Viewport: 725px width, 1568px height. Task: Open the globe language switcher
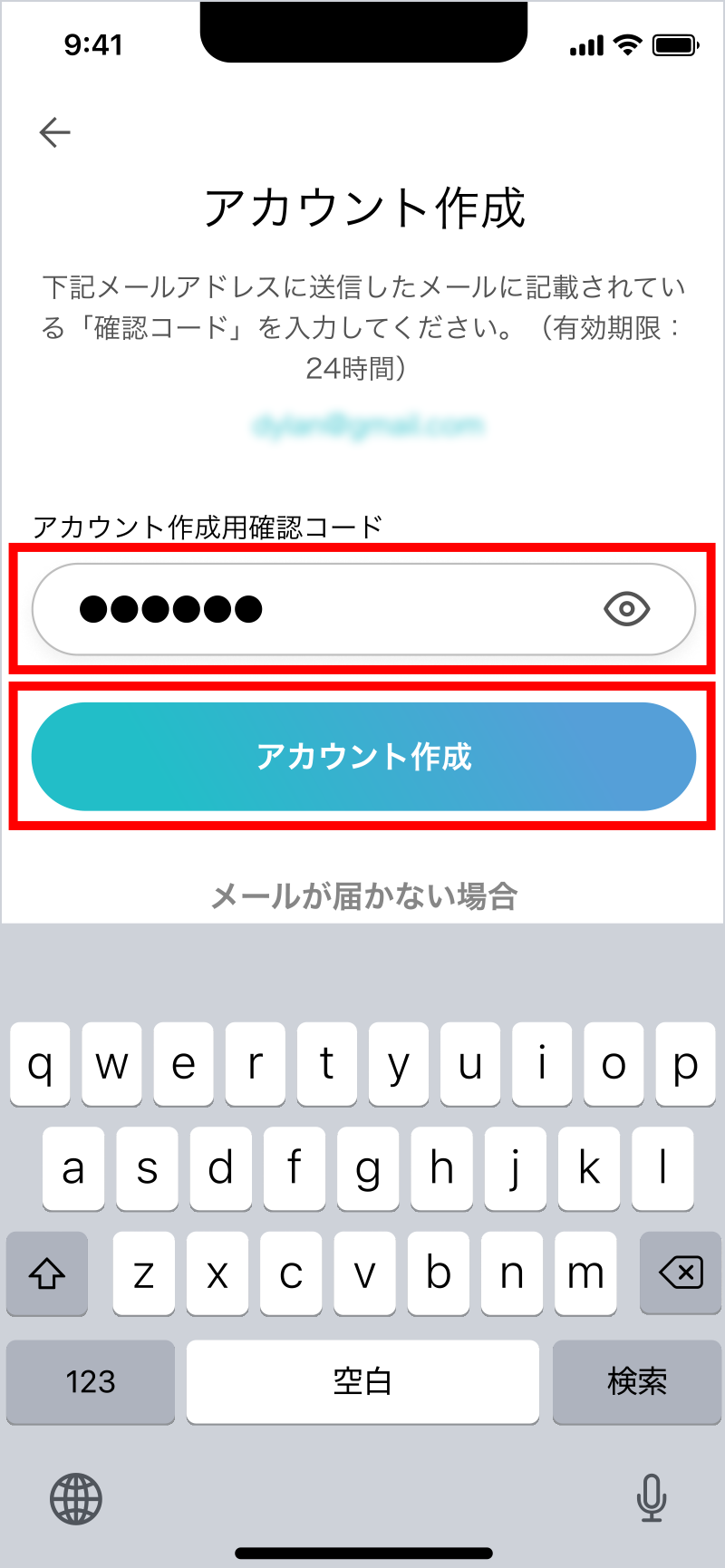click(76, 1498)
